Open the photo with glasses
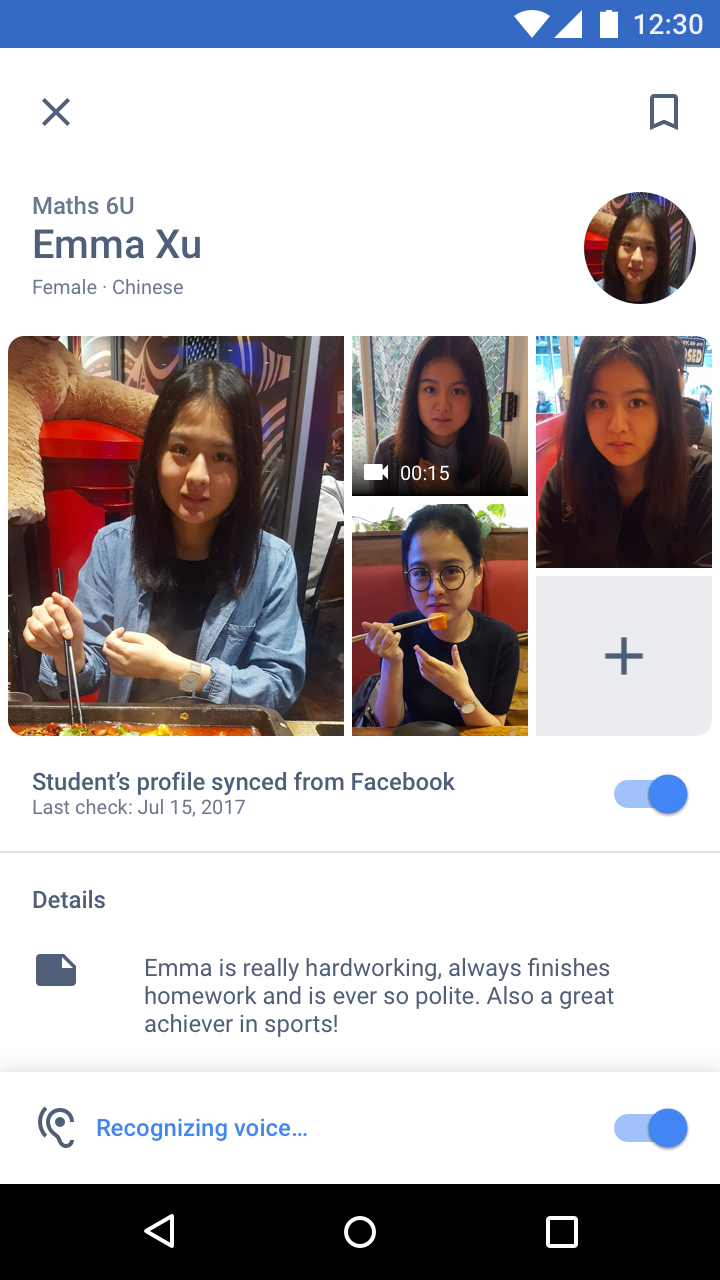Image resolution: width=720 pixels, height=1280 pixels. pos(440,620)
